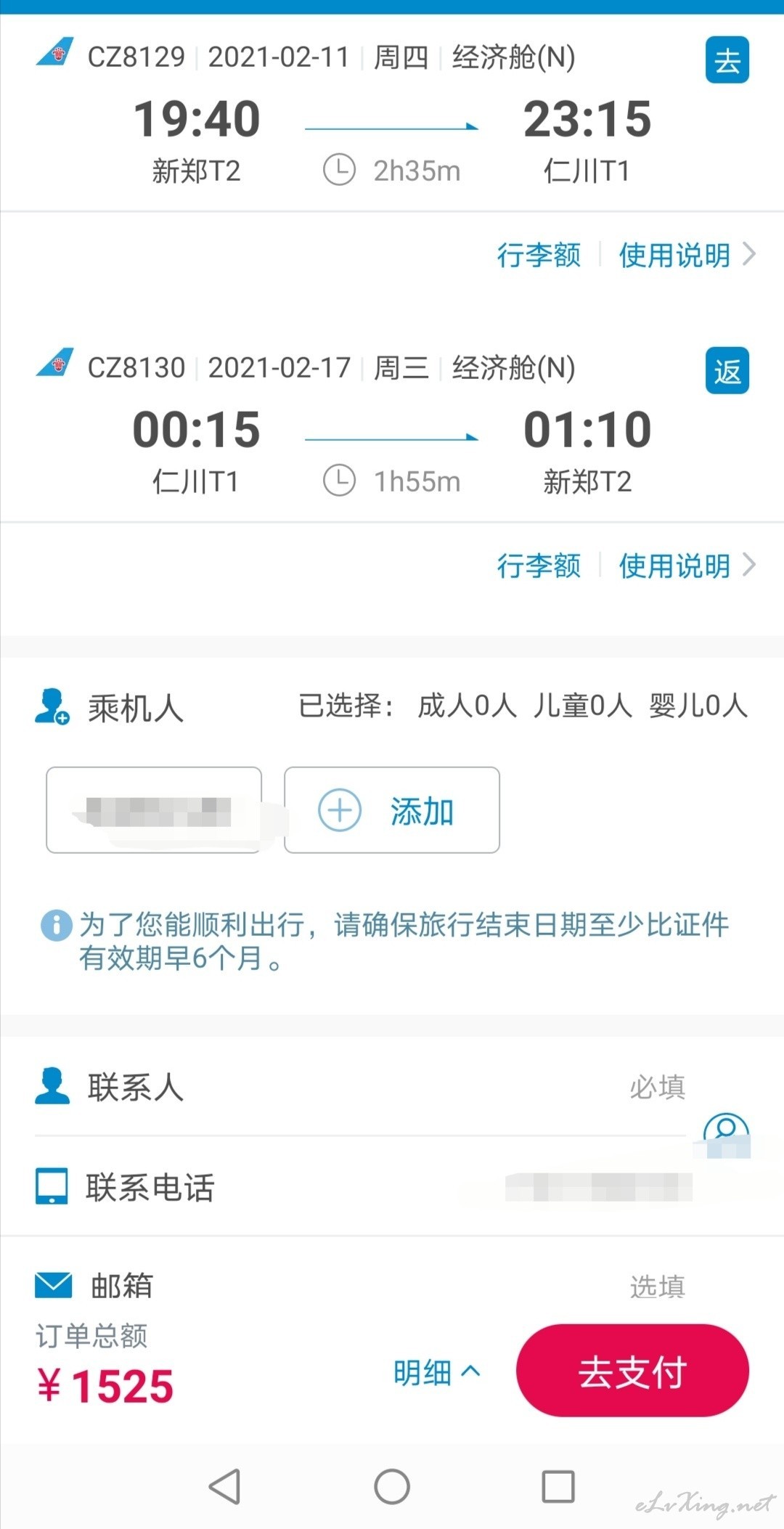Tap 添加 to add a passenger

[x=392, y=810]
